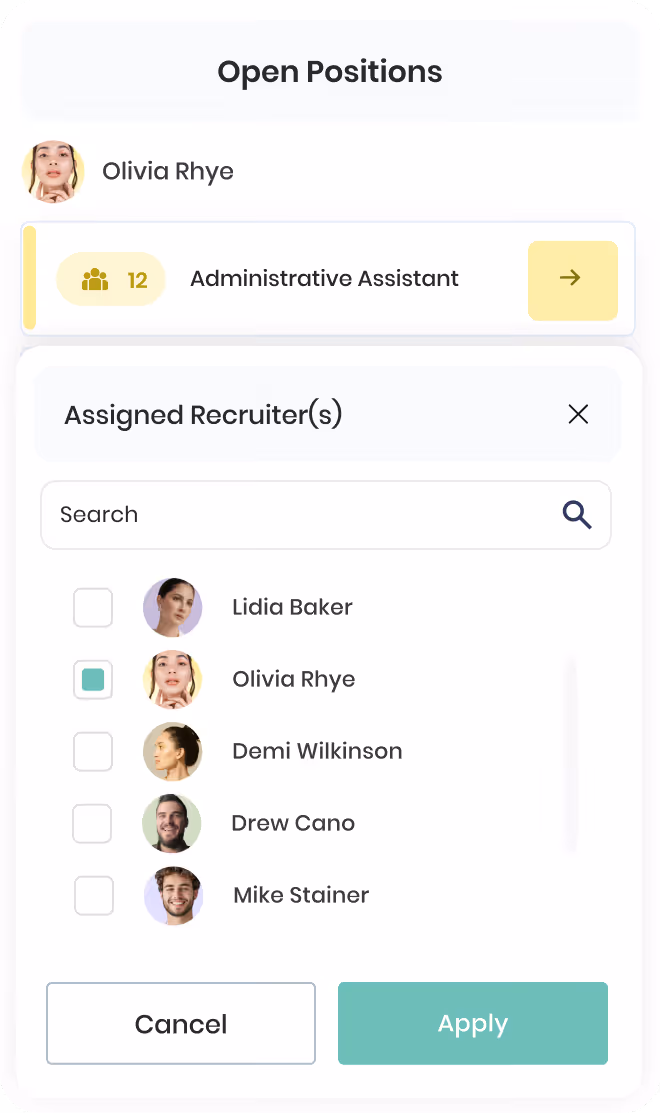This screenshot has width=660, height=1113.
Task: Focus the recruiter Search field
Action: pyautogui.click(x=326, y=515)
